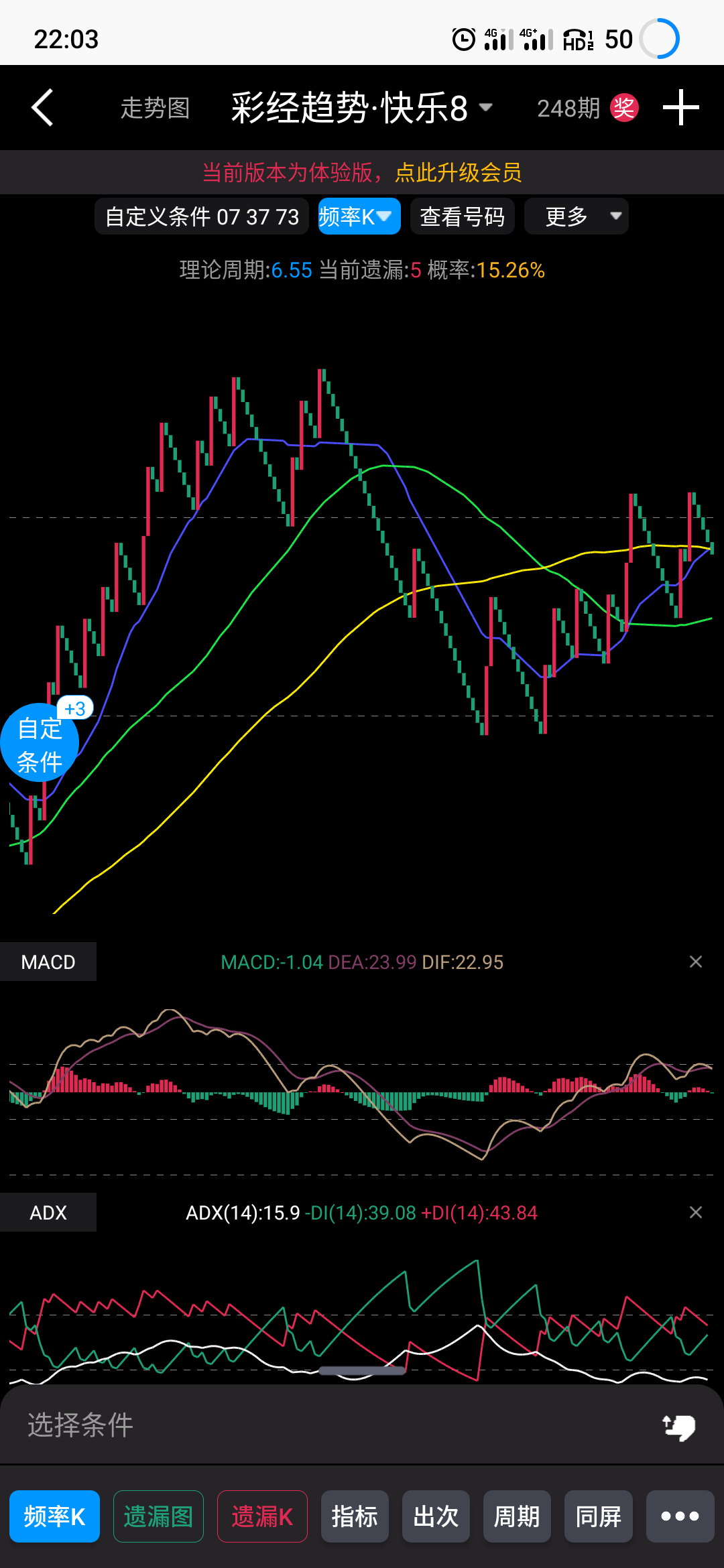
Task: Switch to the 遗漏K tab
Action: (x=262, y=1516)
